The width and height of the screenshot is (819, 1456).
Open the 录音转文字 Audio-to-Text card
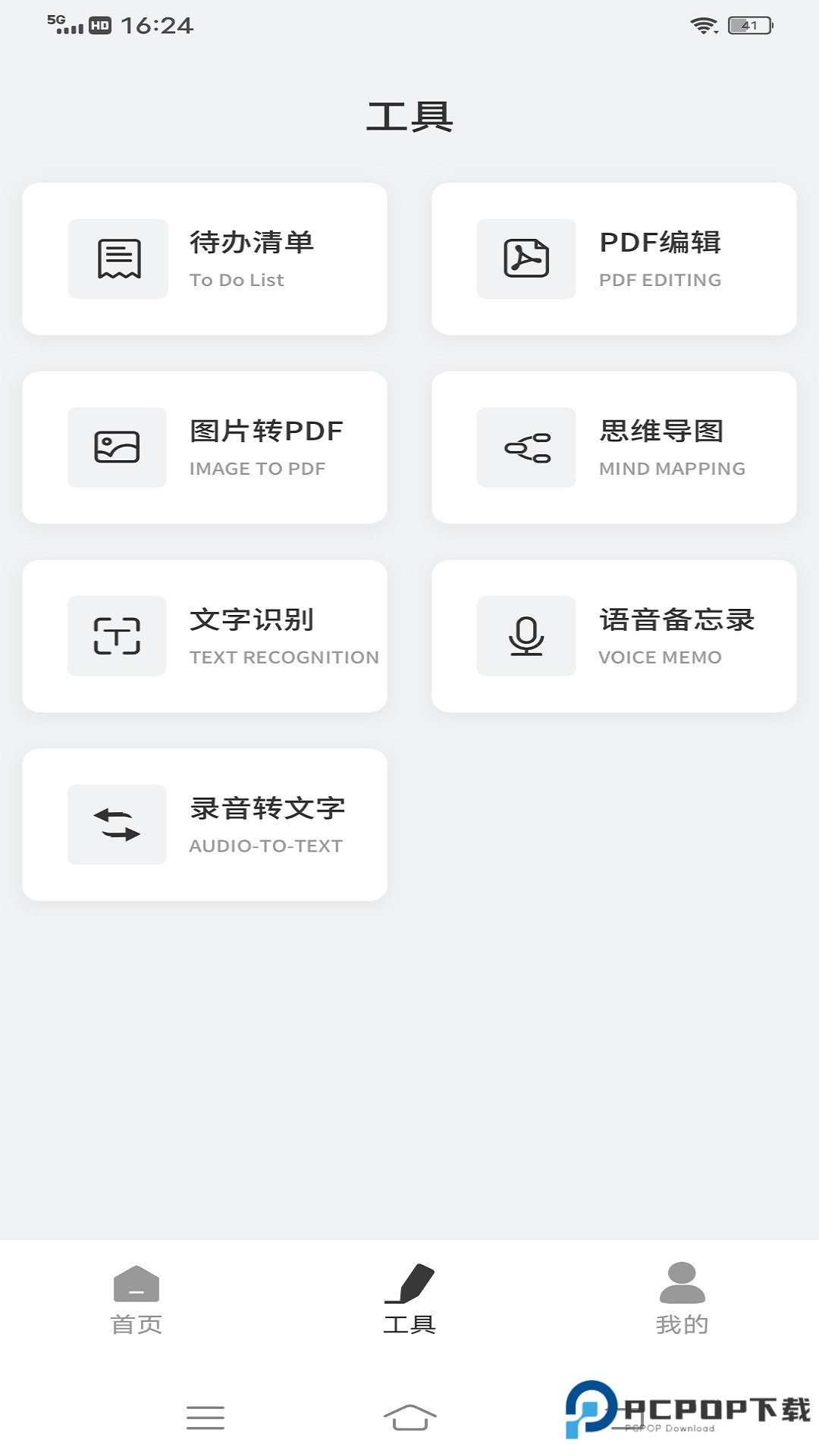pos(206,825)
